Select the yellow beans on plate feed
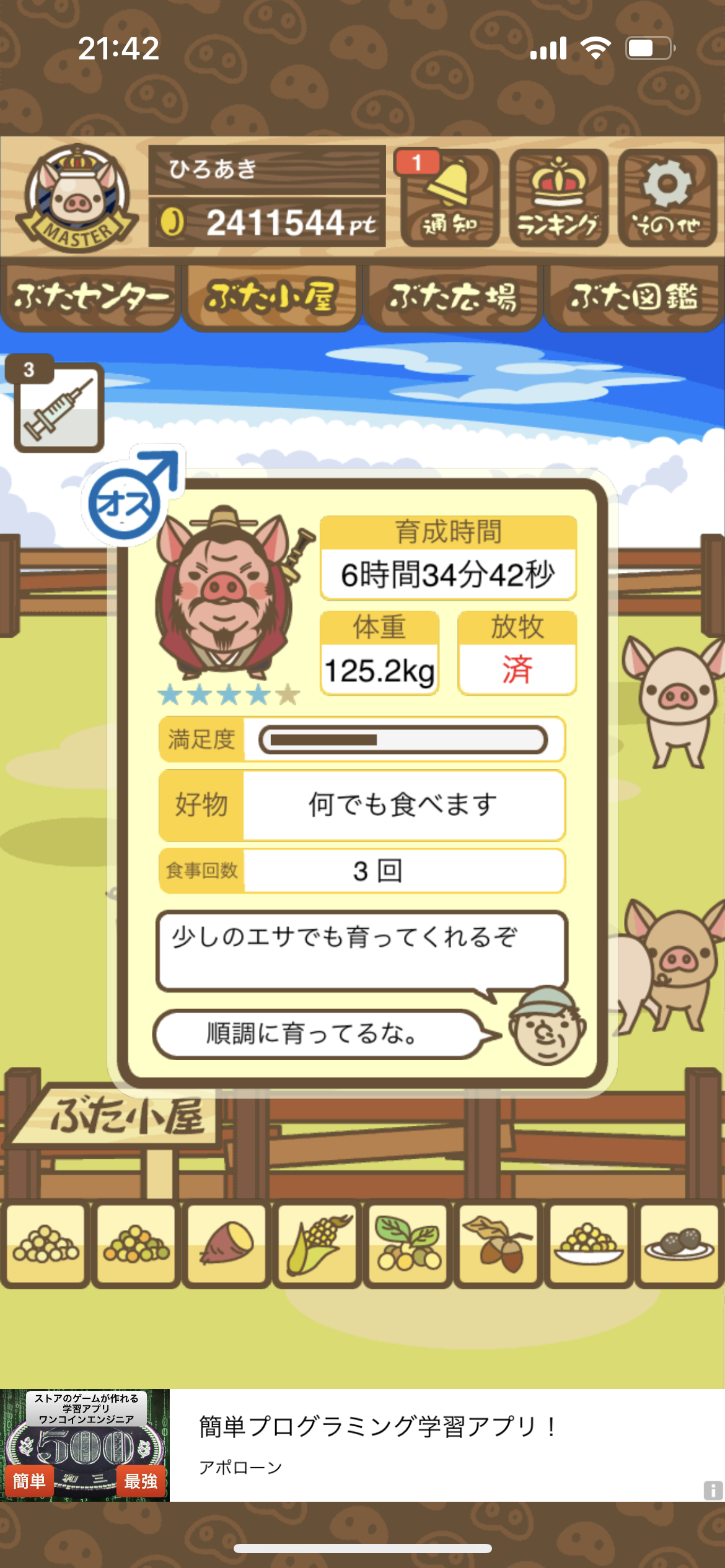725x1568 pixels. tap(589, 1244)
